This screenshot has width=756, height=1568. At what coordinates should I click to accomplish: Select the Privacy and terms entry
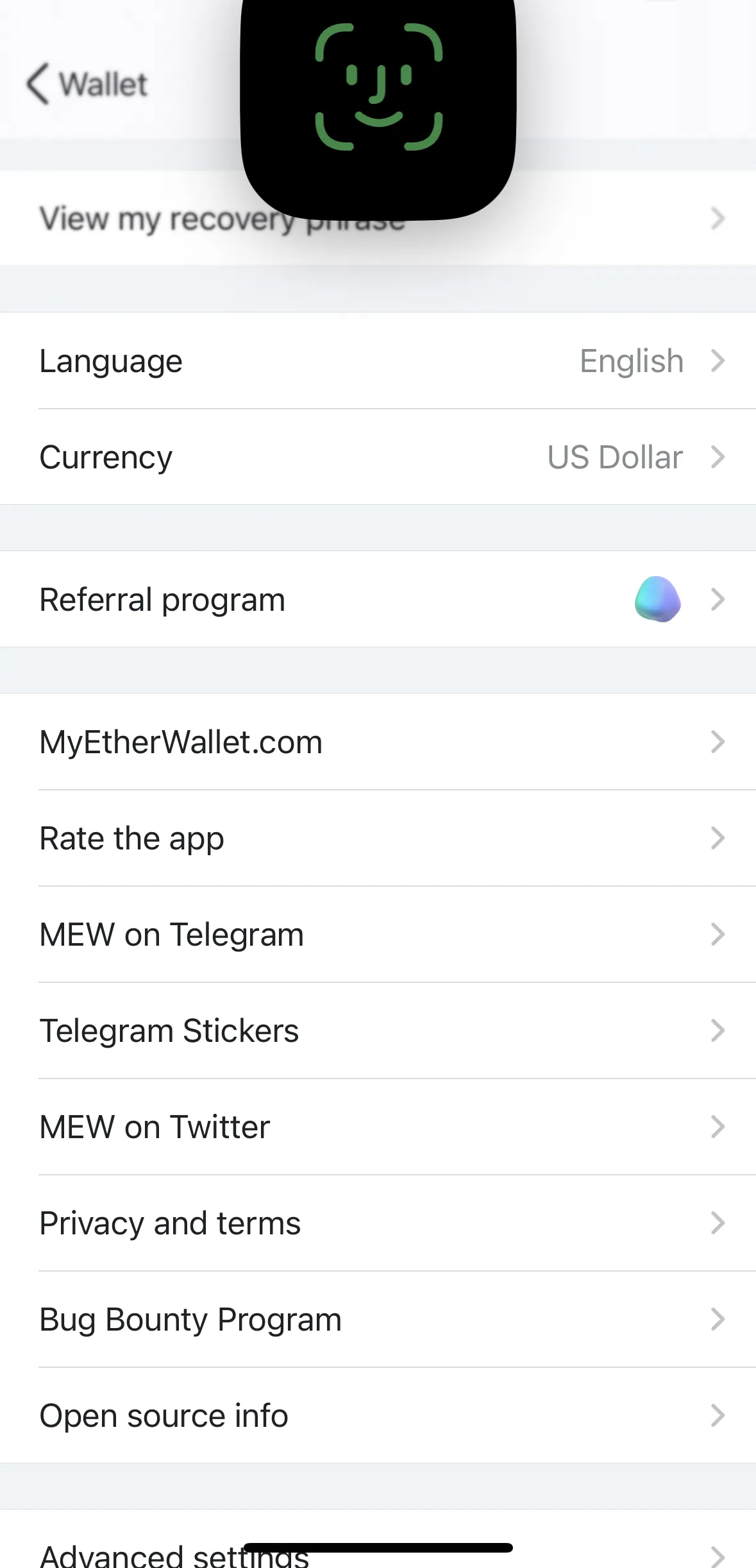[378, 1223]
